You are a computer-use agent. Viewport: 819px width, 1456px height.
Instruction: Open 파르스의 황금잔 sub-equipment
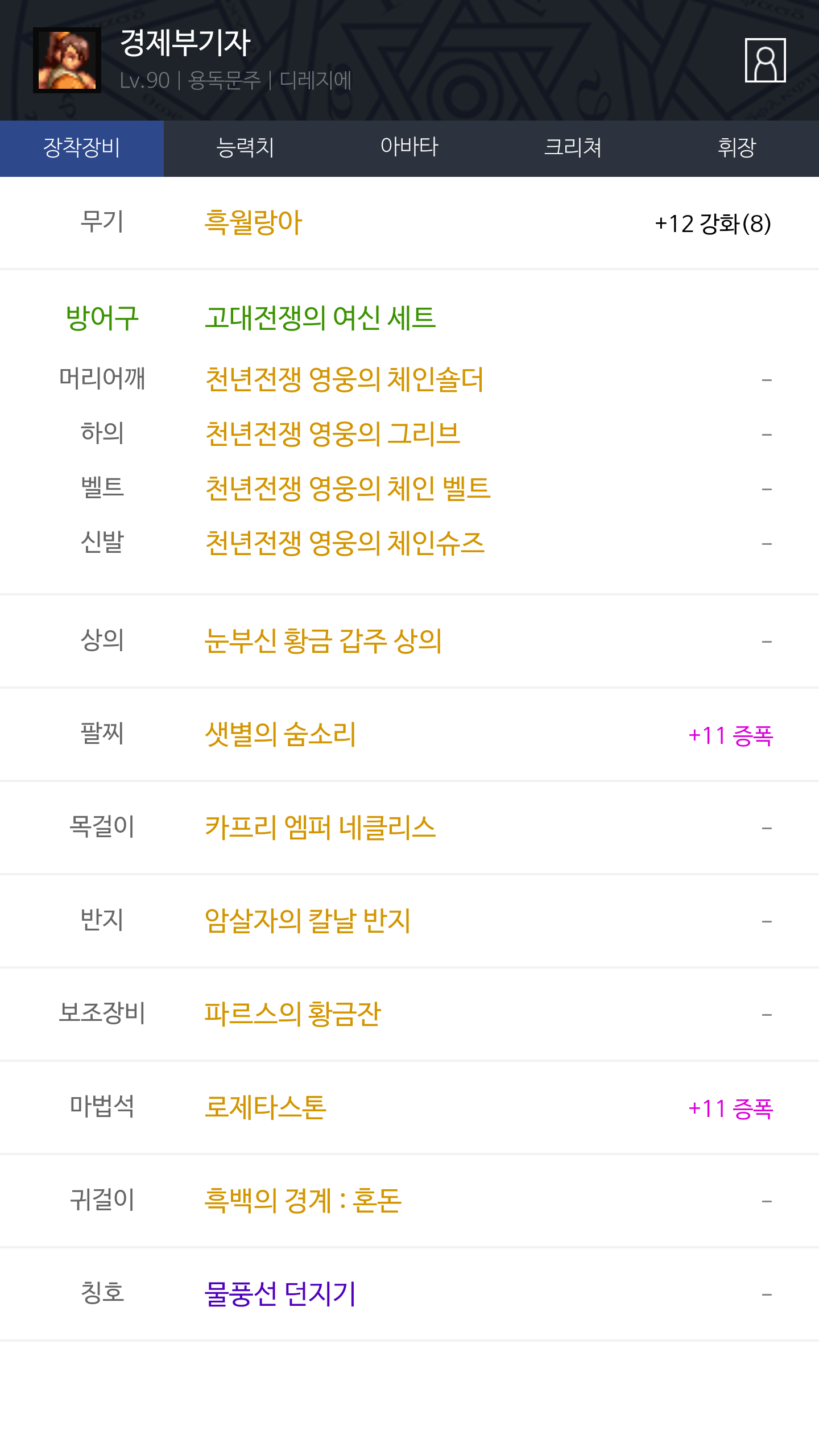[x=293, y=1014]
